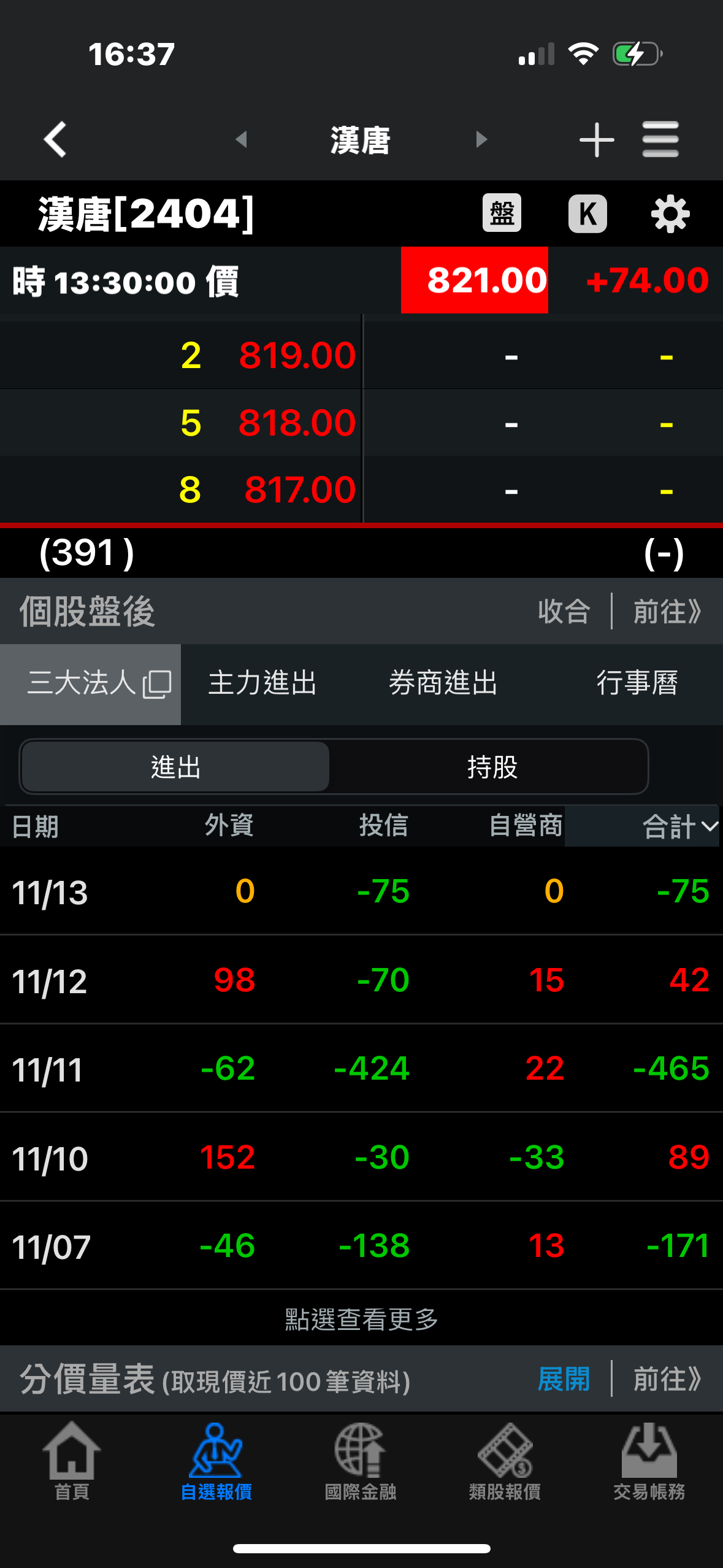Screen dimensions: 723x1568
Task: Open the hamburger menu
Action: tap(660, 139)
